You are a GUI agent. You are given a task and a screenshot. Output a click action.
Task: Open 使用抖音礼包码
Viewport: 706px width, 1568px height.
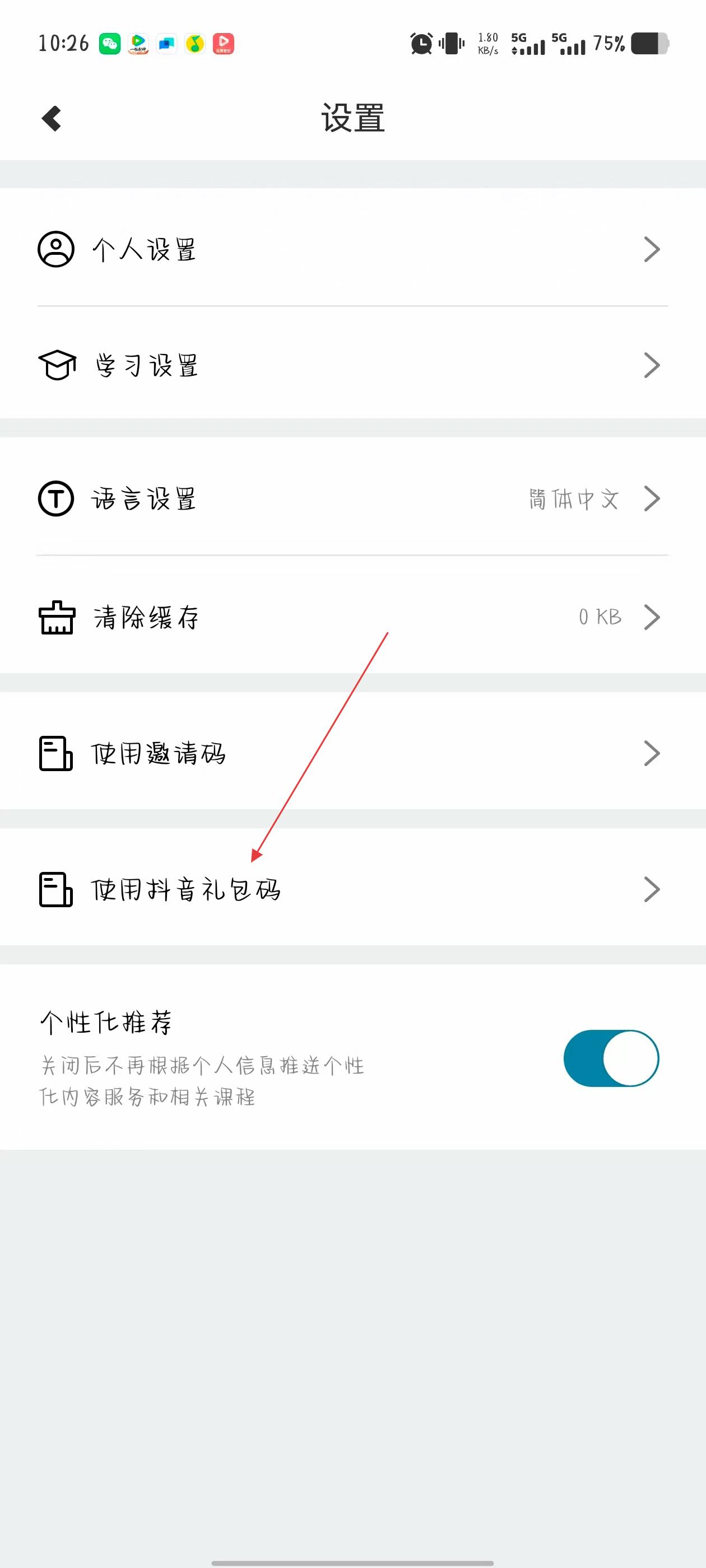point(352,890)
